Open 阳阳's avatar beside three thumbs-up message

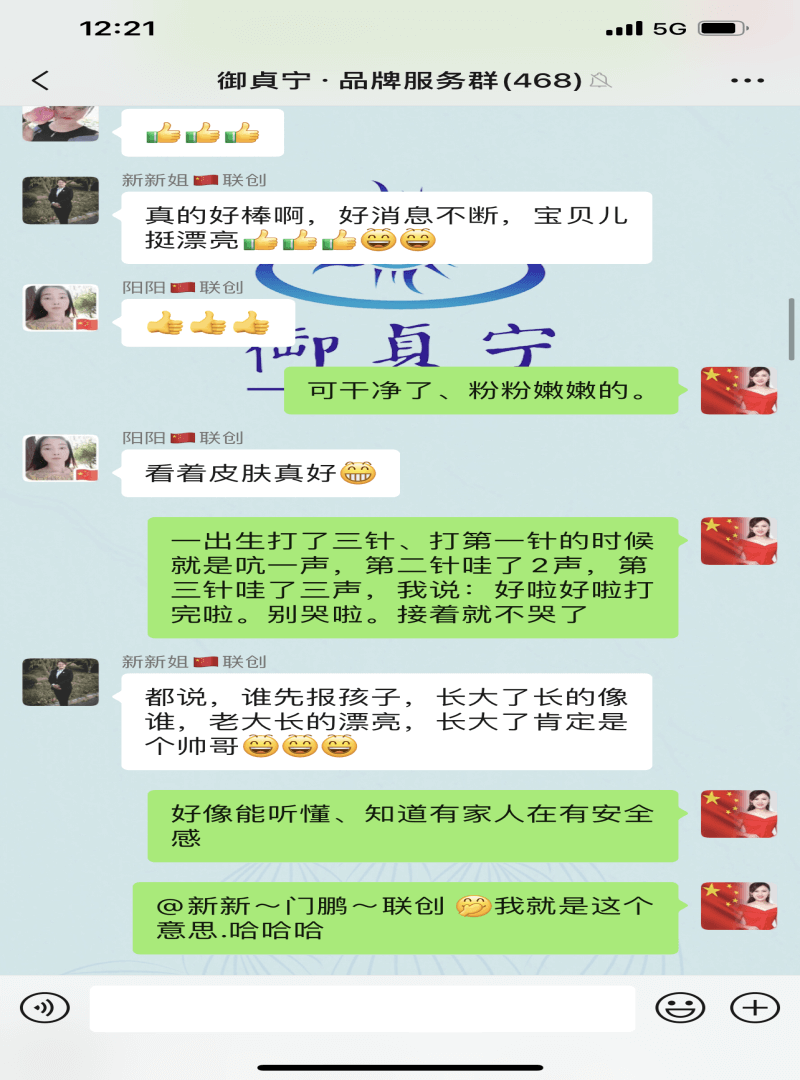tap(60, 307)
